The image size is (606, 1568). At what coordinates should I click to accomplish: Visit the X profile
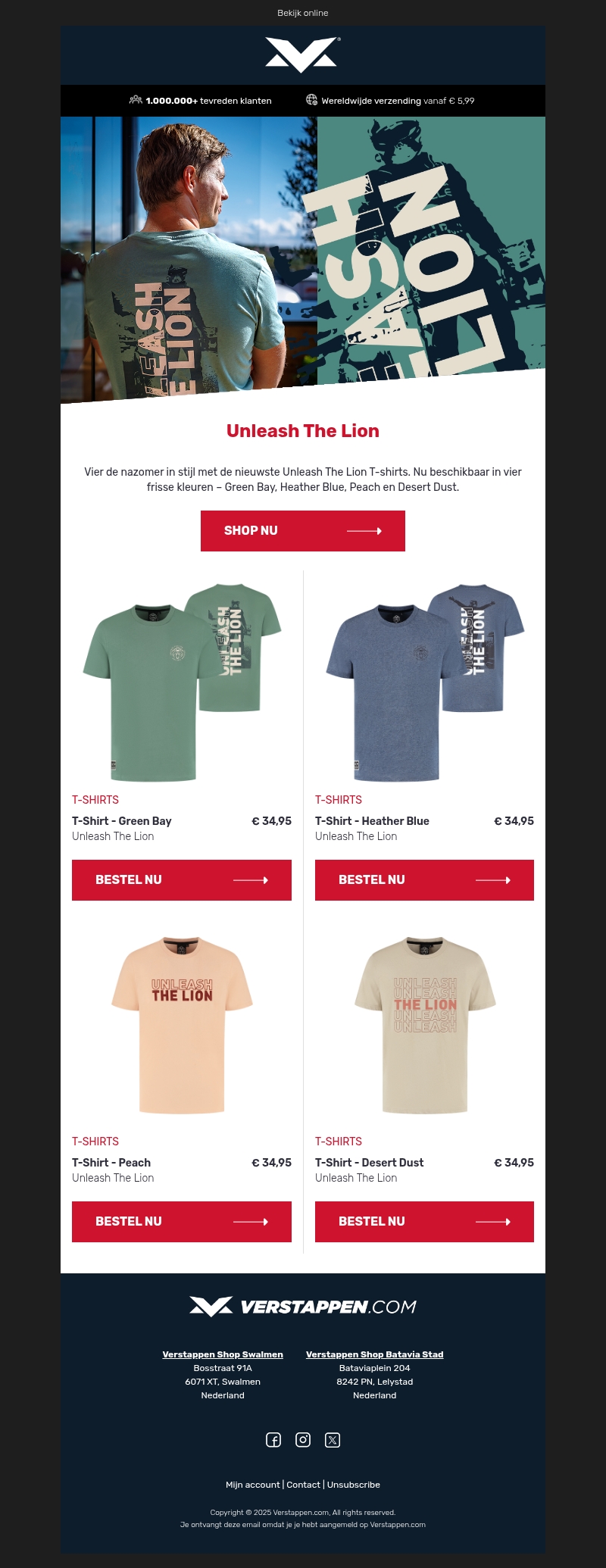(333, 1440)
